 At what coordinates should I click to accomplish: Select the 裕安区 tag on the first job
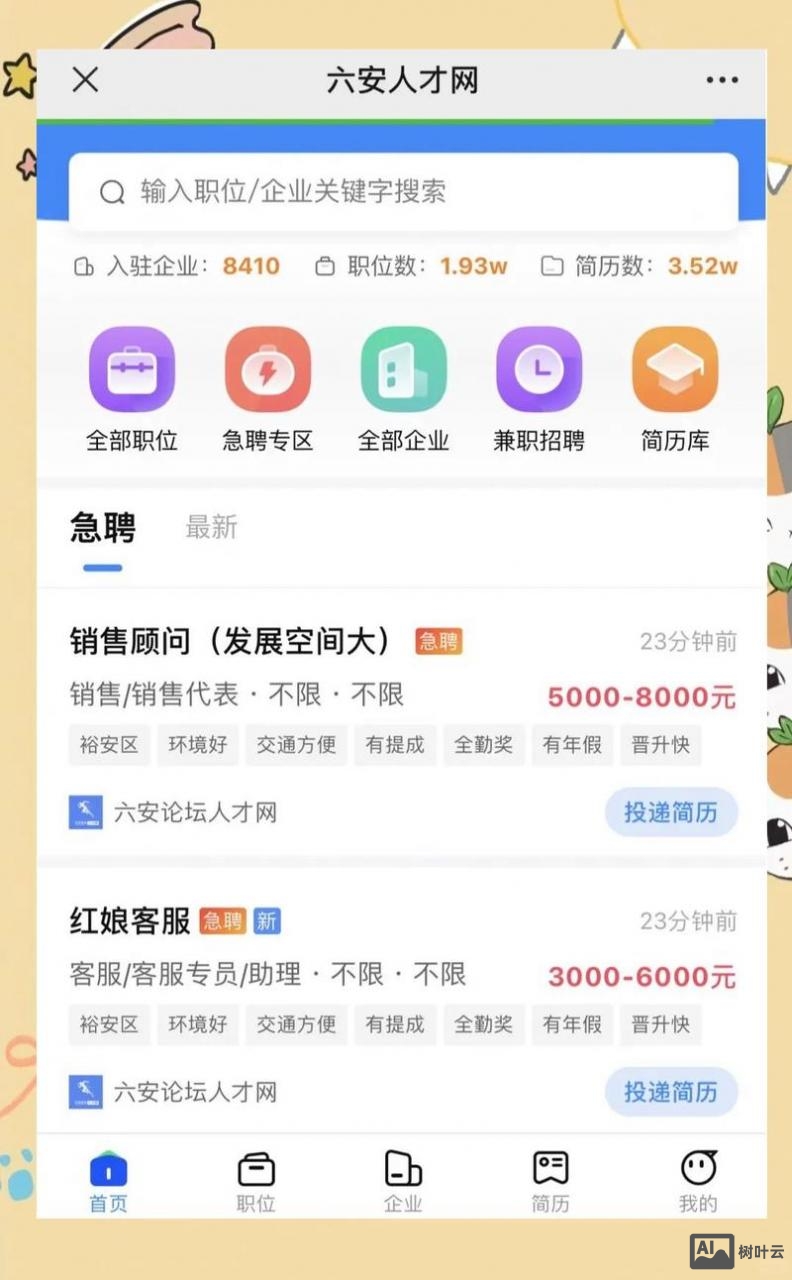pyautogui.click(x=109, y=744)
